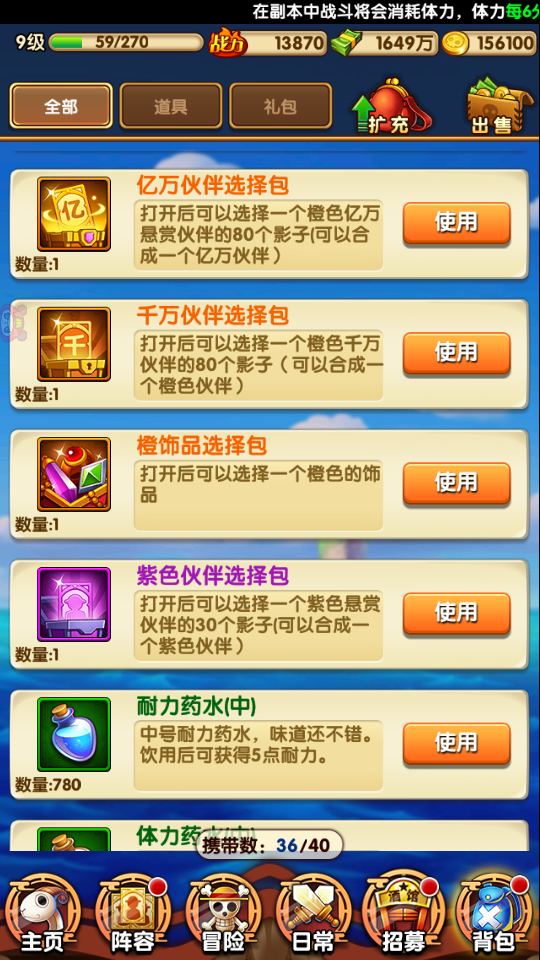The width and height of the screenshot is (540, 960).
Task: Use the 耐力药水(中) potion
Action: [456, 743]
